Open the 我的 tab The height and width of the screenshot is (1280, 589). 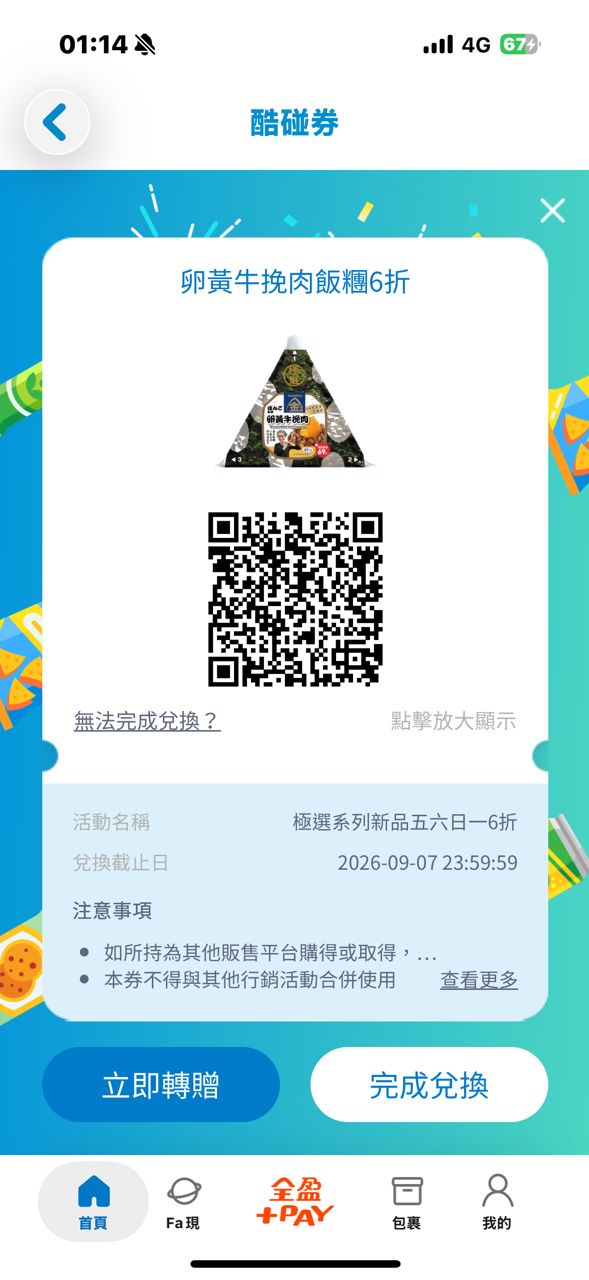click(497, 1202)
